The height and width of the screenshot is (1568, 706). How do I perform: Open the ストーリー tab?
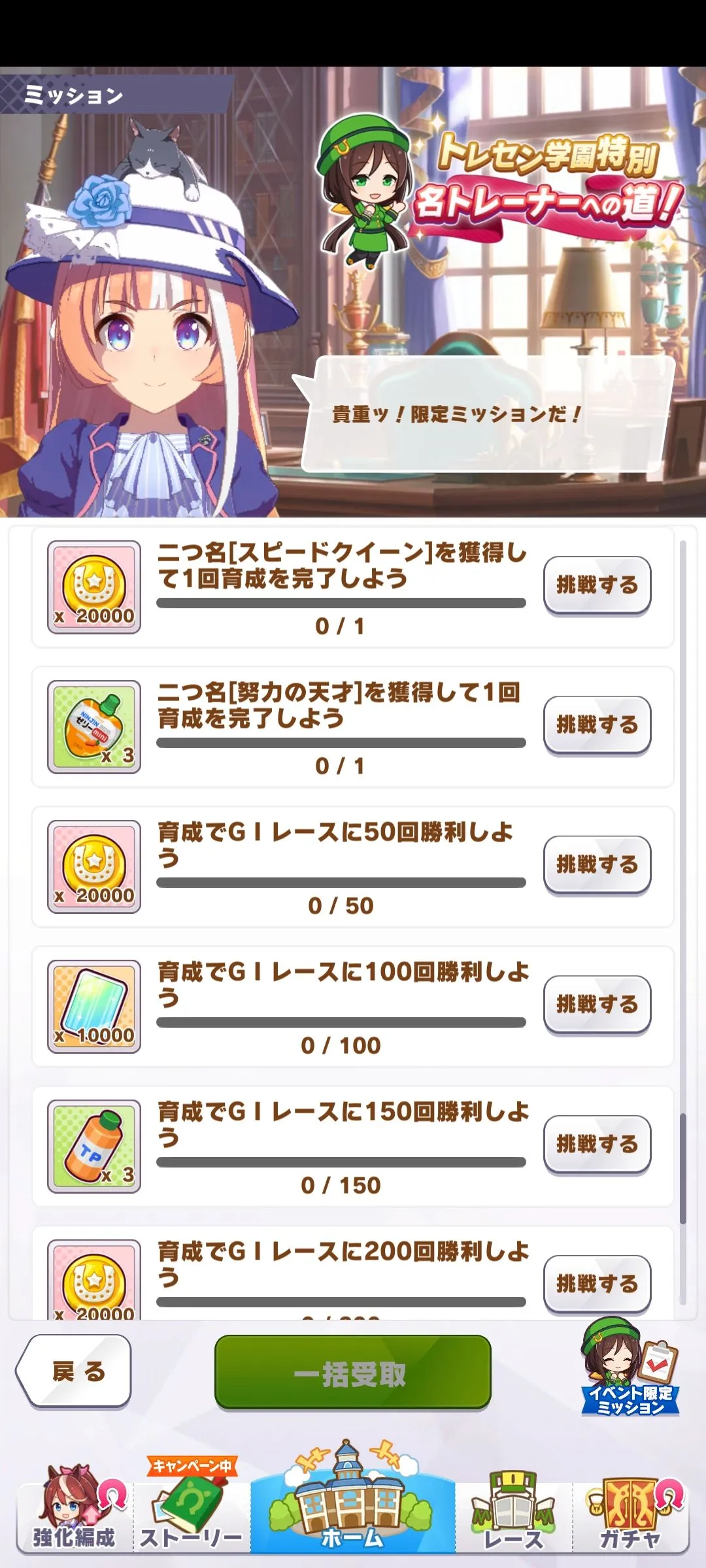click(191, 1509)
